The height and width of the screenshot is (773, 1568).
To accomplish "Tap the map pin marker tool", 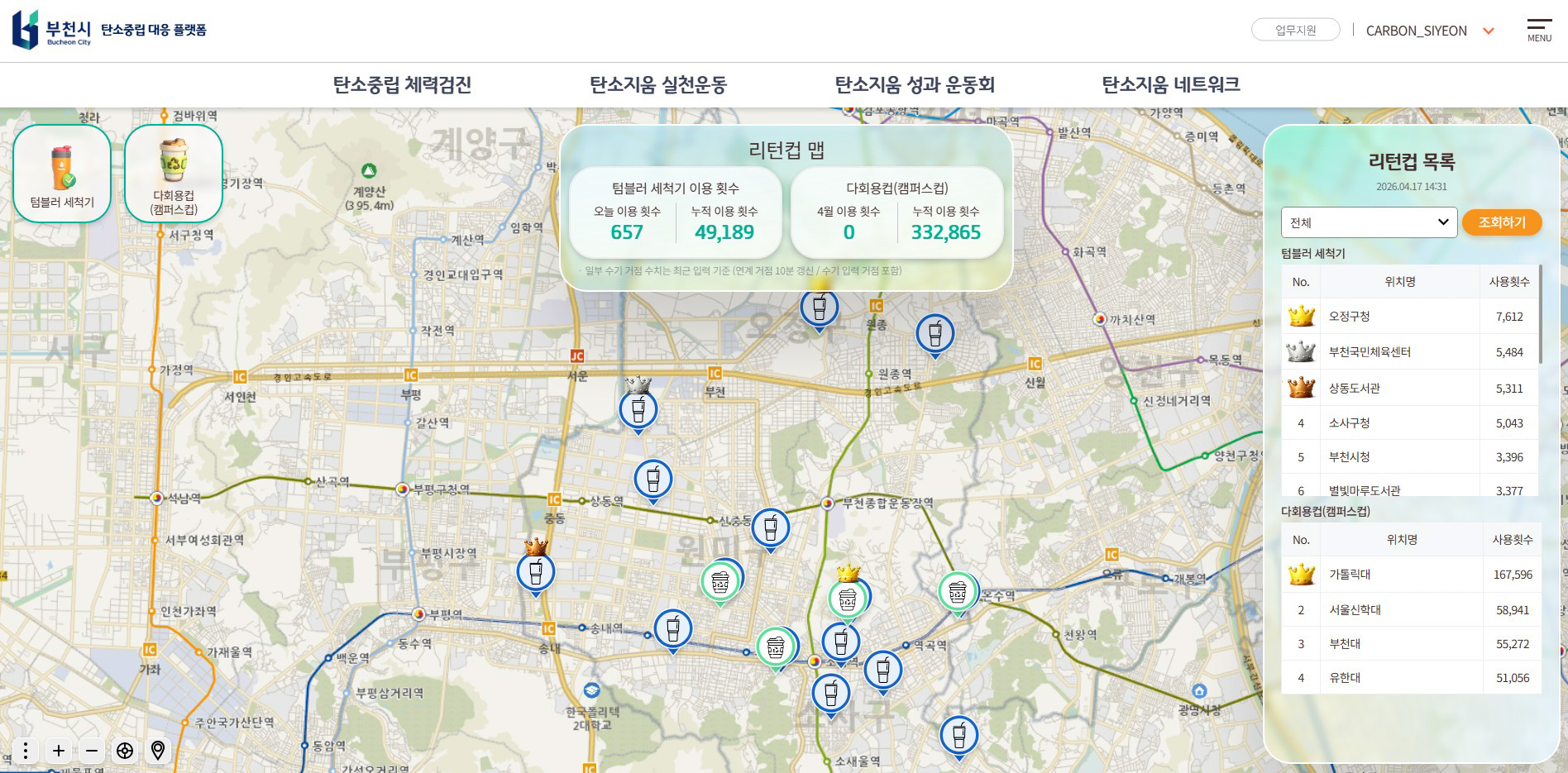I will 158,751.
